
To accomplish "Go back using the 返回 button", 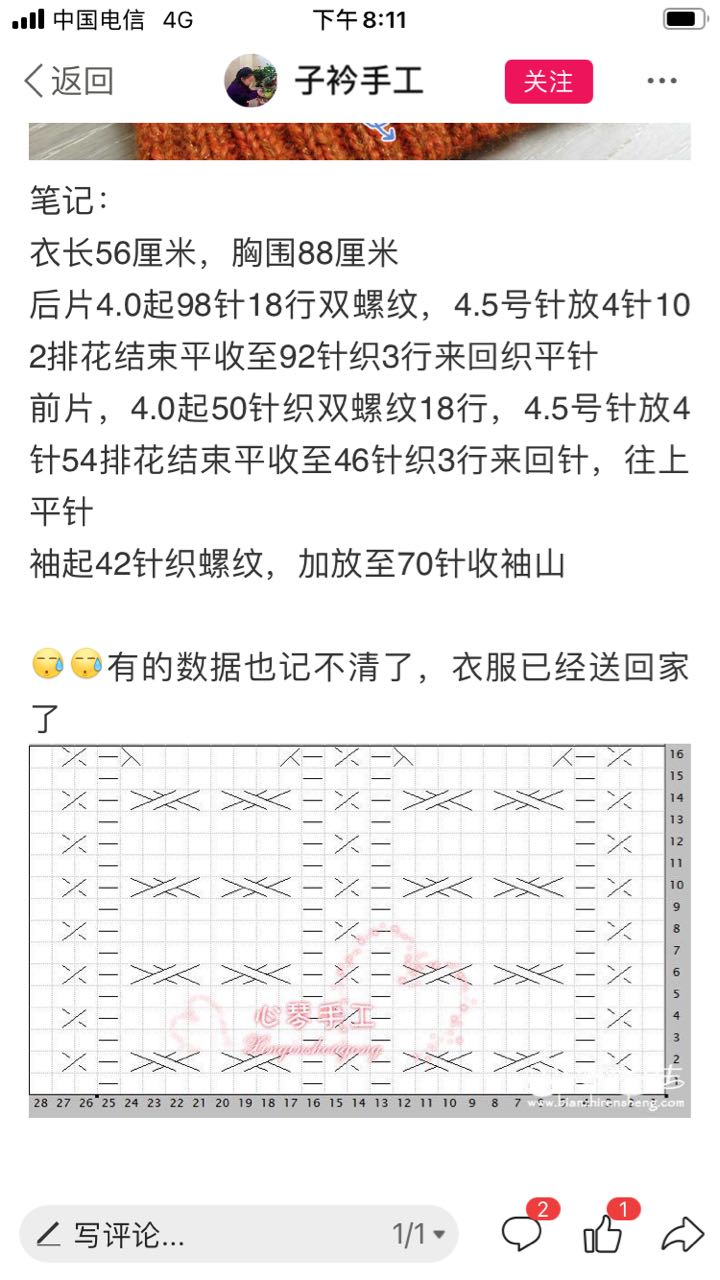I will pyautogui.click(x=68, y=81).
